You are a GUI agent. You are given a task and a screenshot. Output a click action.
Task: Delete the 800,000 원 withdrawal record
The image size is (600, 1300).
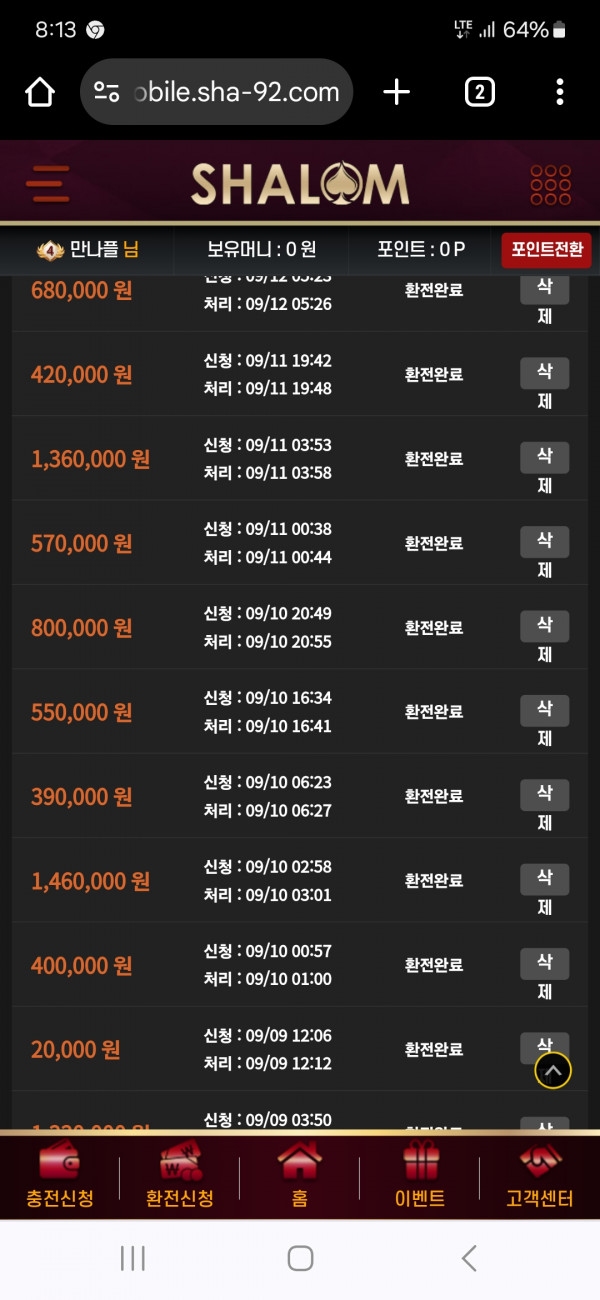coord(545,626)
